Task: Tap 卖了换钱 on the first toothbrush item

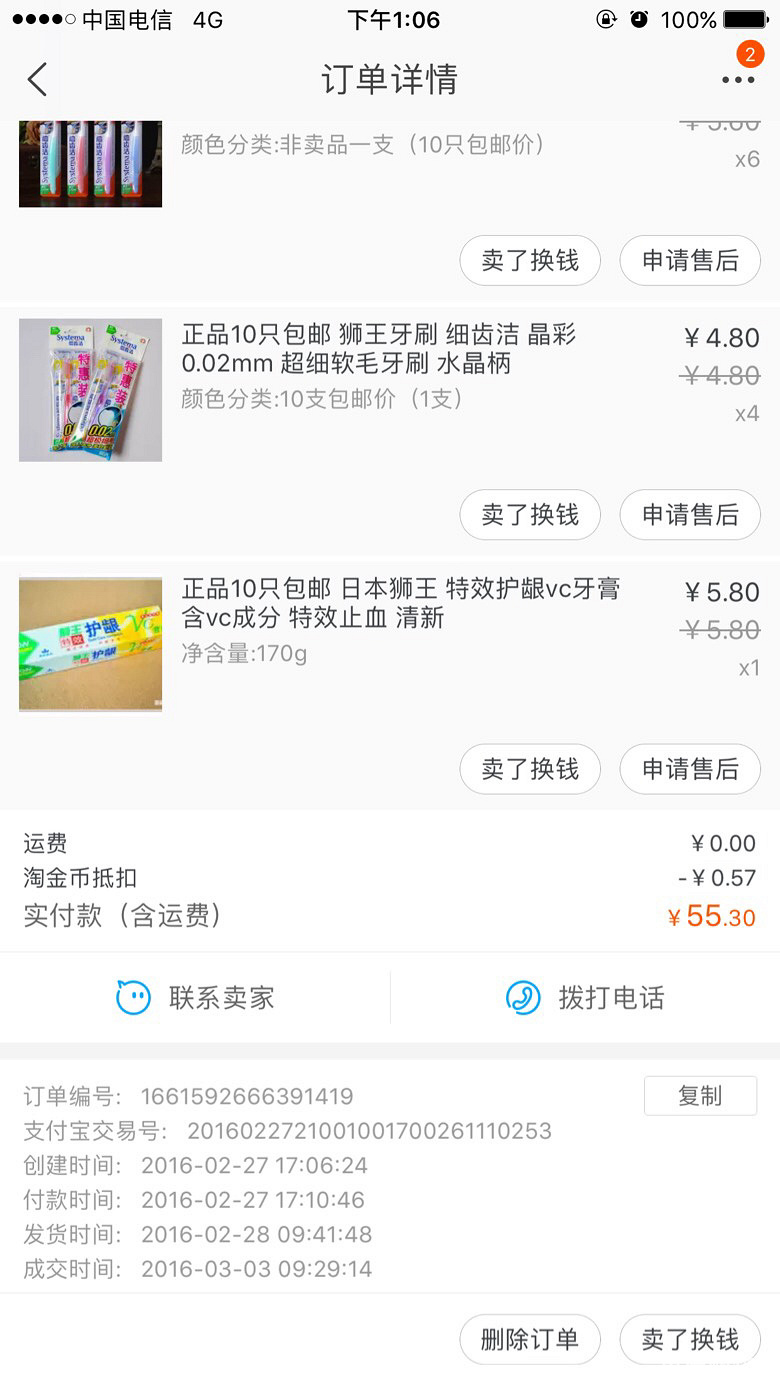Action: click(529, 260)
